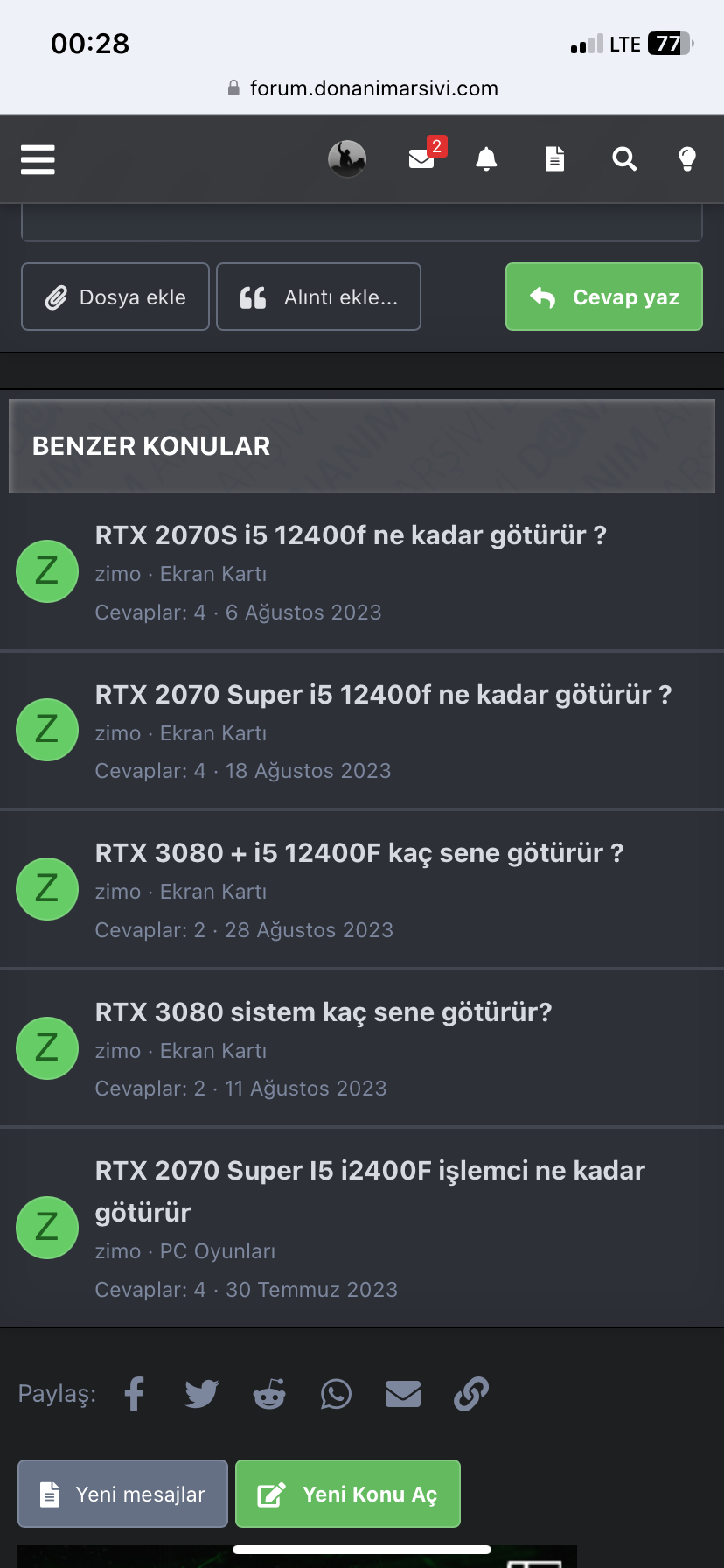Screen dimensions: 724x1568
Task: Share this thread on Facebook
Action: coord(135,1393)
